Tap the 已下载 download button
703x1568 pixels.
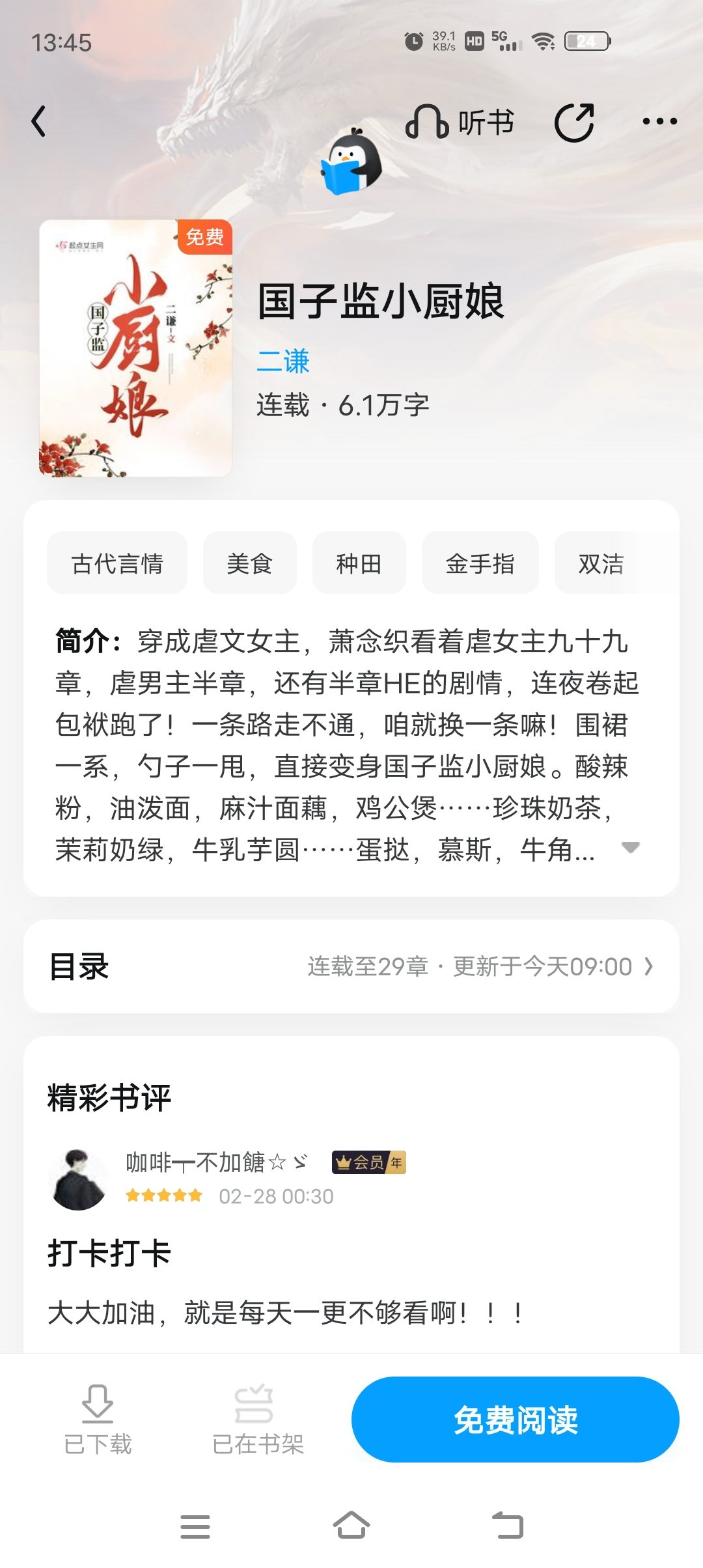98,1420
